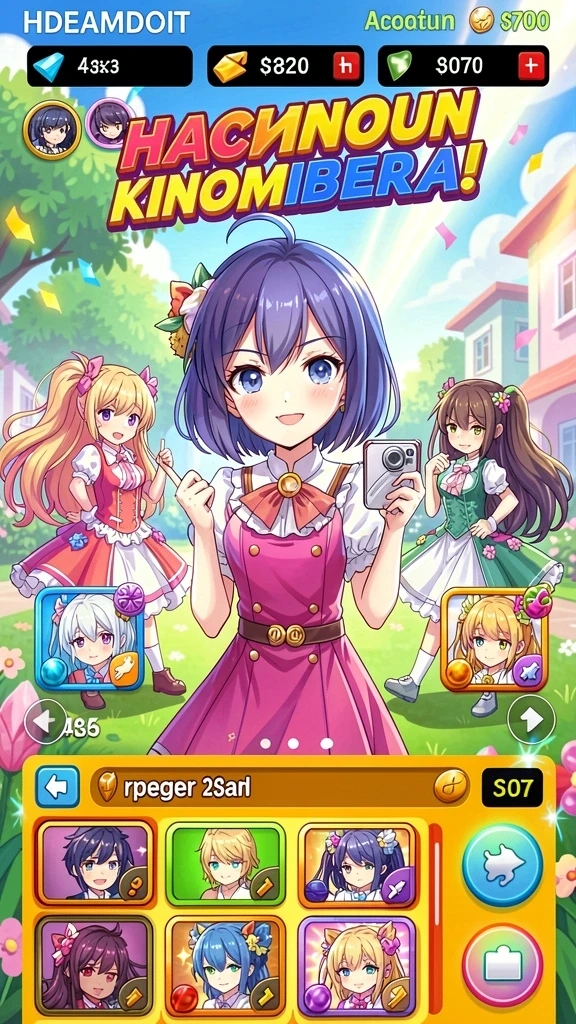Tap the red button beside gold bar balance

point(346,65)
